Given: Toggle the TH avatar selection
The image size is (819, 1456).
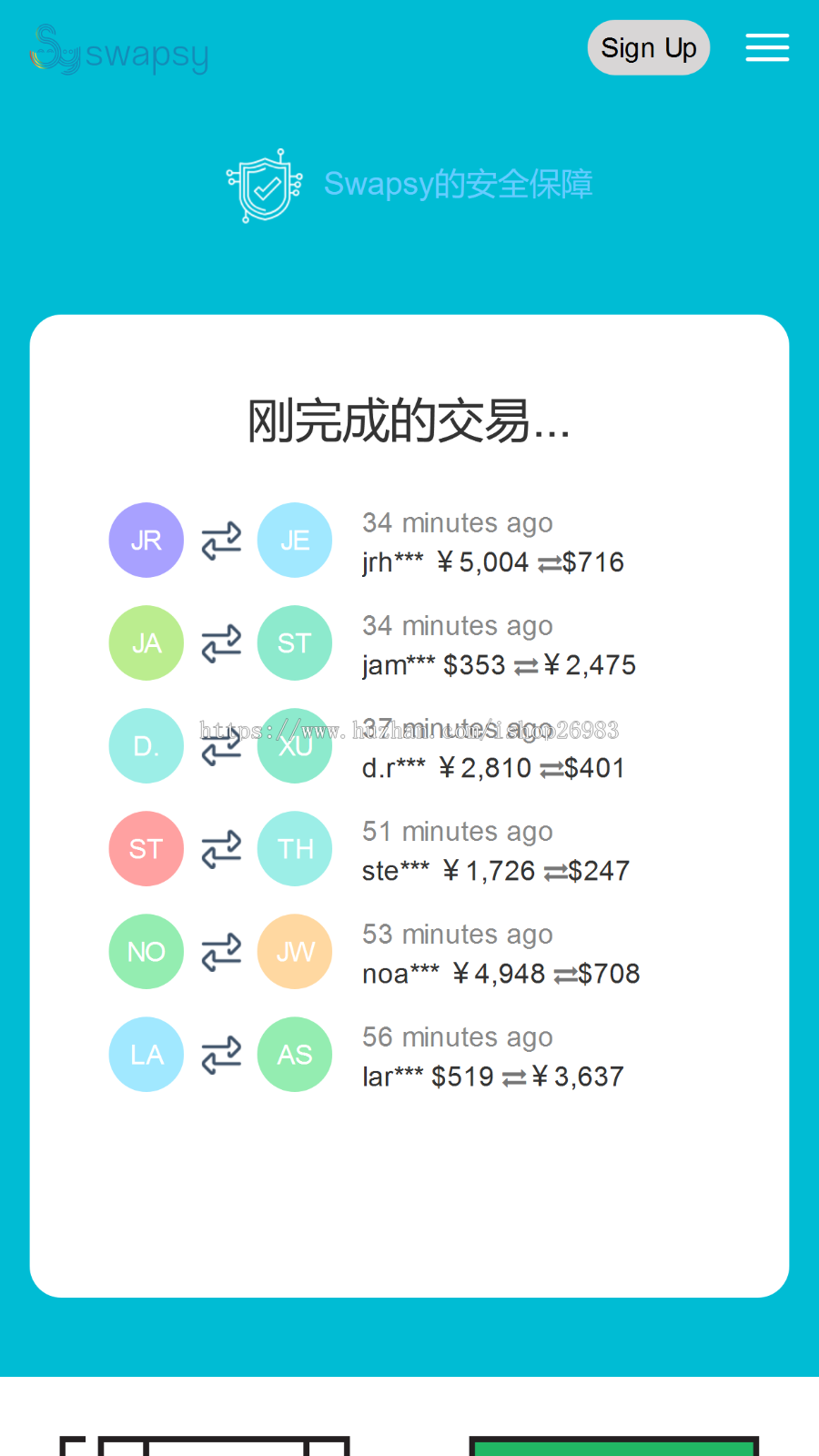Looking at the screenshot, I should point(294,848).
